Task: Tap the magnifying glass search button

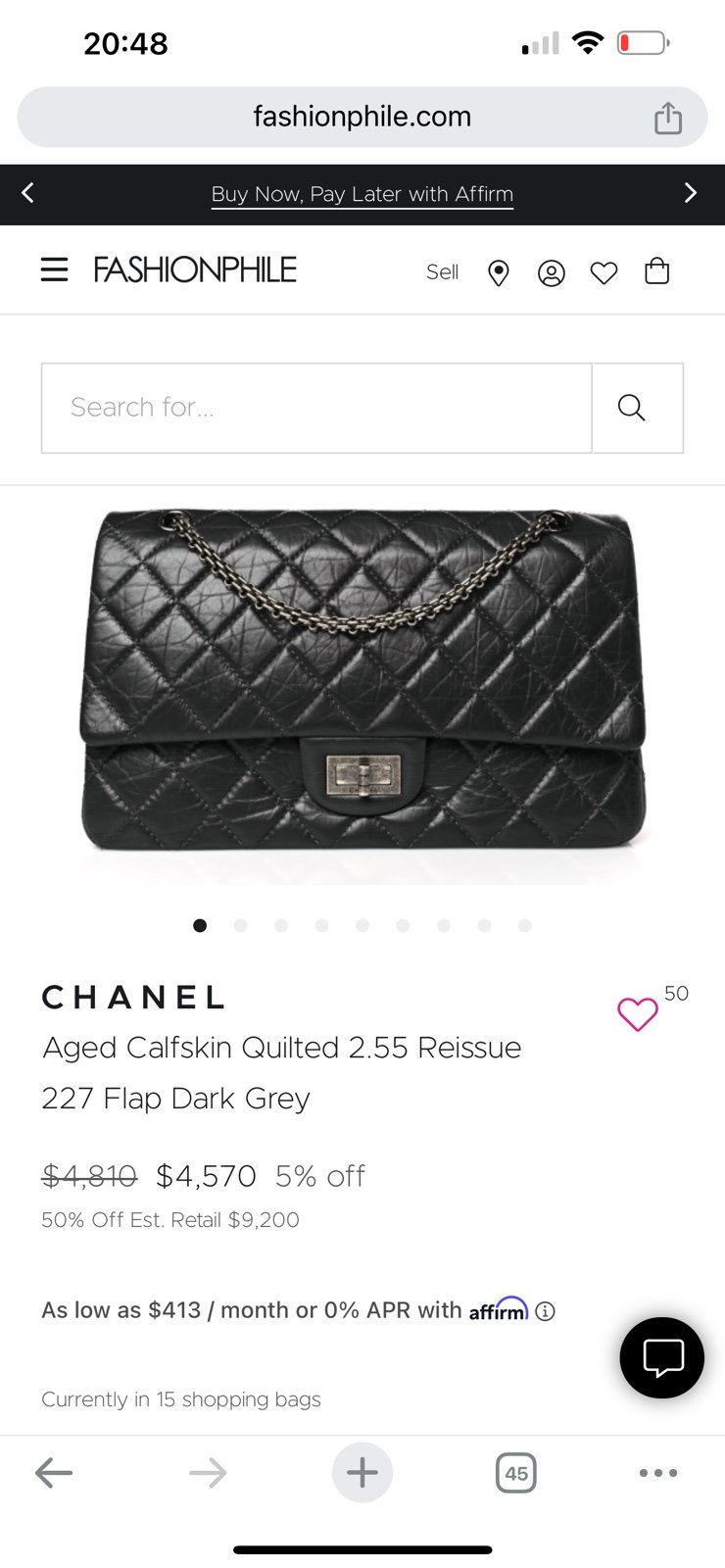Action: pos(638,408)
